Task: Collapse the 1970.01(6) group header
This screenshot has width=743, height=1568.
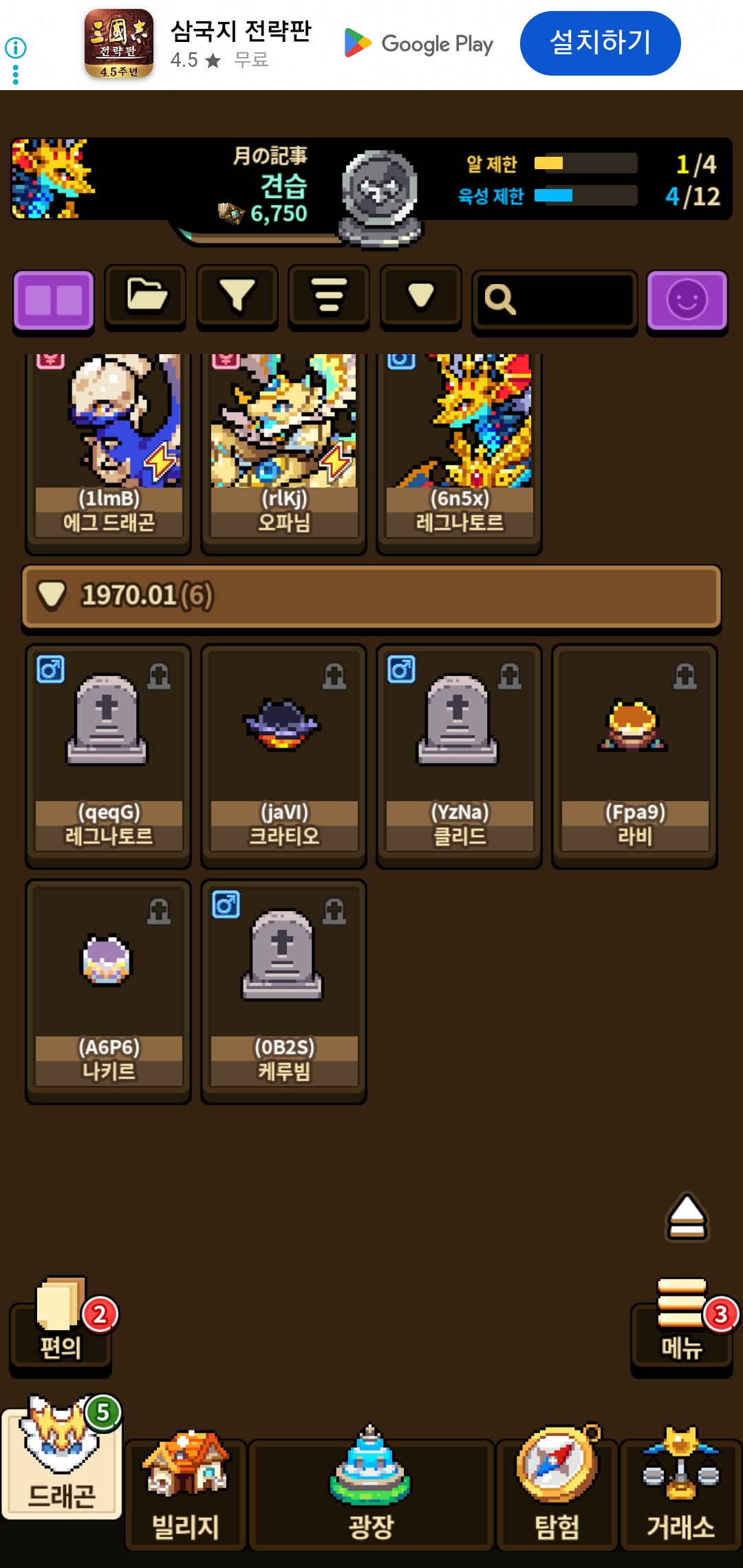Action: click(x=371, y=596)
